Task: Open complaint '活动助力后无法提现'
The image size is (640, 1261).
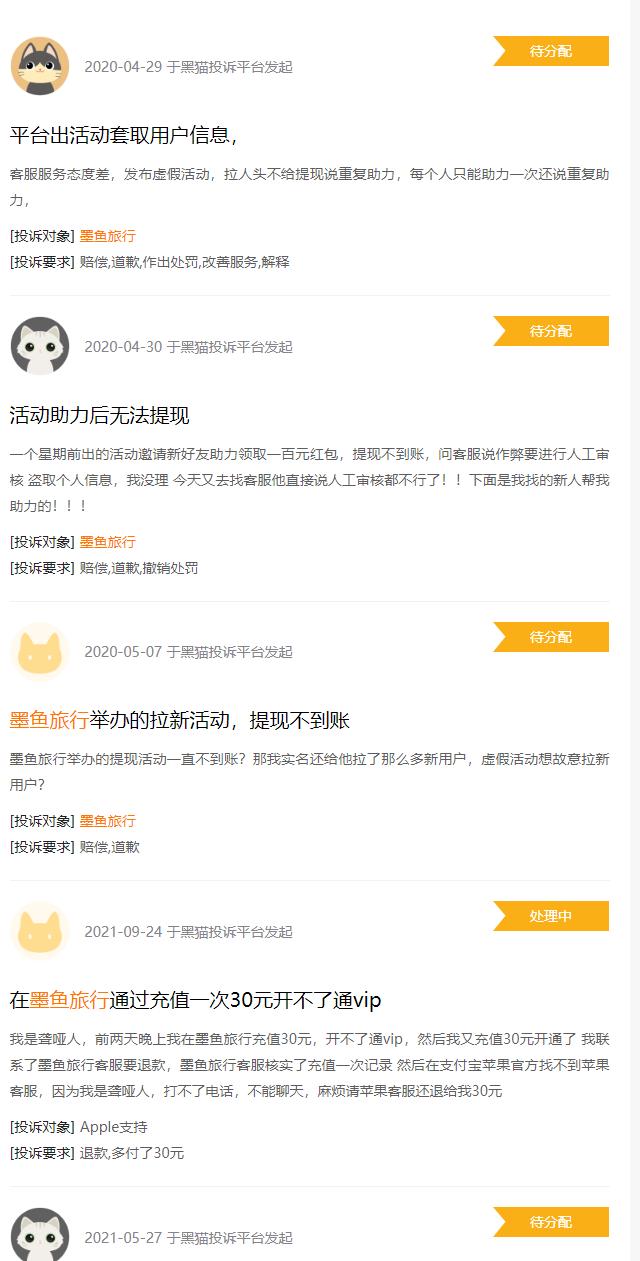Action: (x=100, y=416)
